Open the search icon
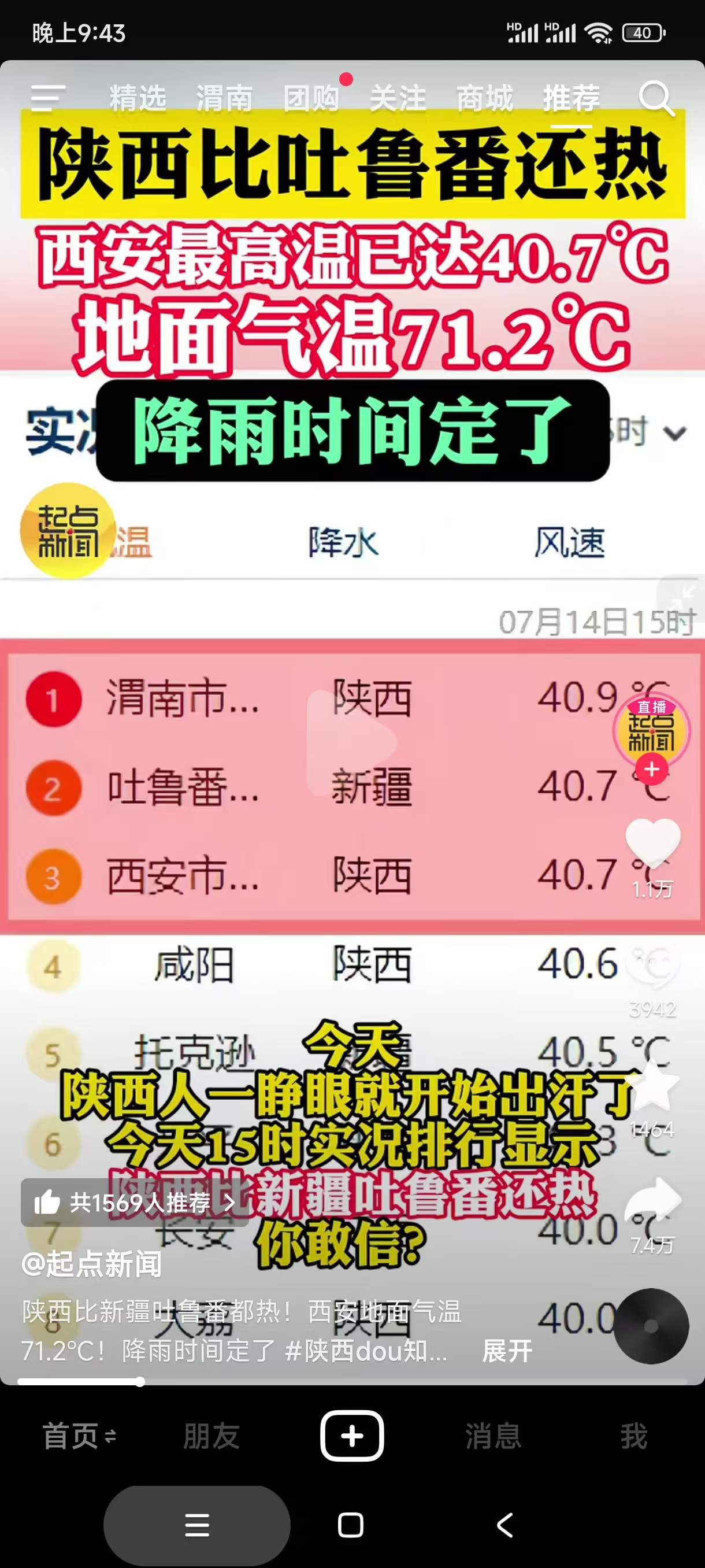The height and width of the screenshot is (1568, 705). [x=656, y=98]
